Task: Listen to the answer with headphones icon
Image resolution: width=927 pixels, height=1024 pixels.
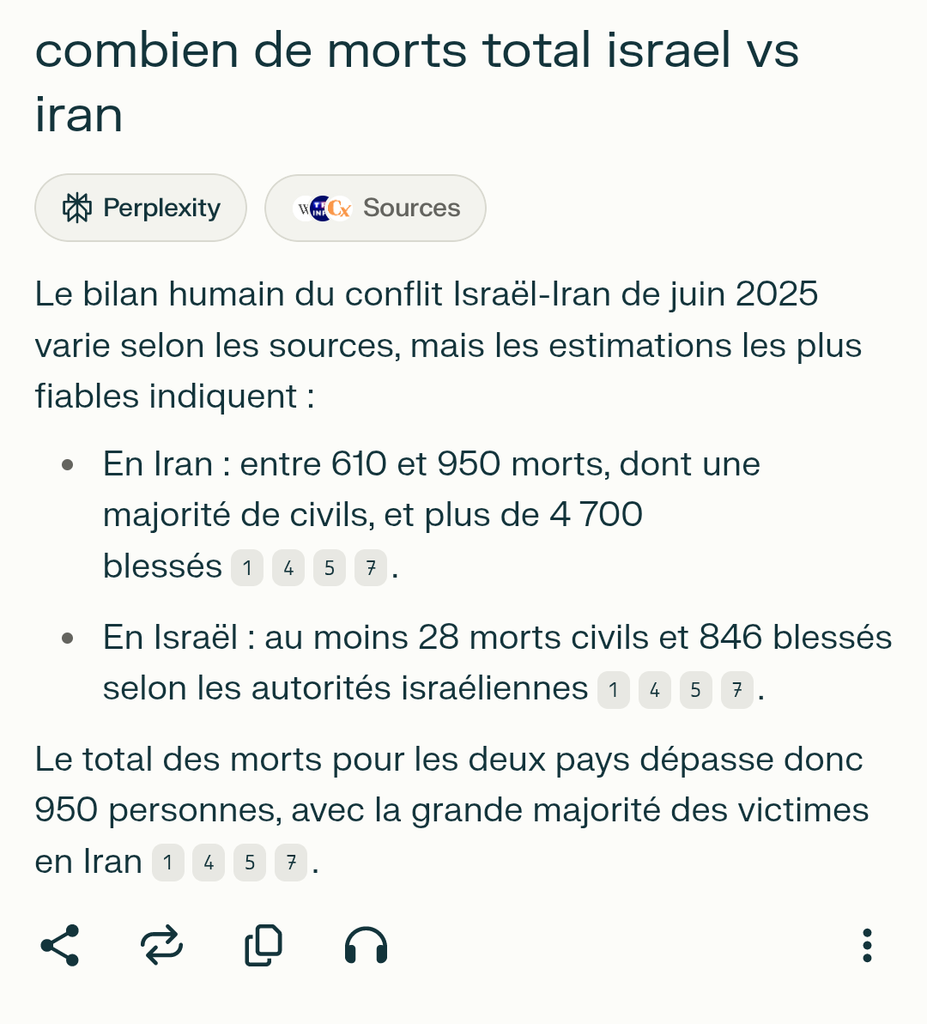Action: (x=366, y=945)
